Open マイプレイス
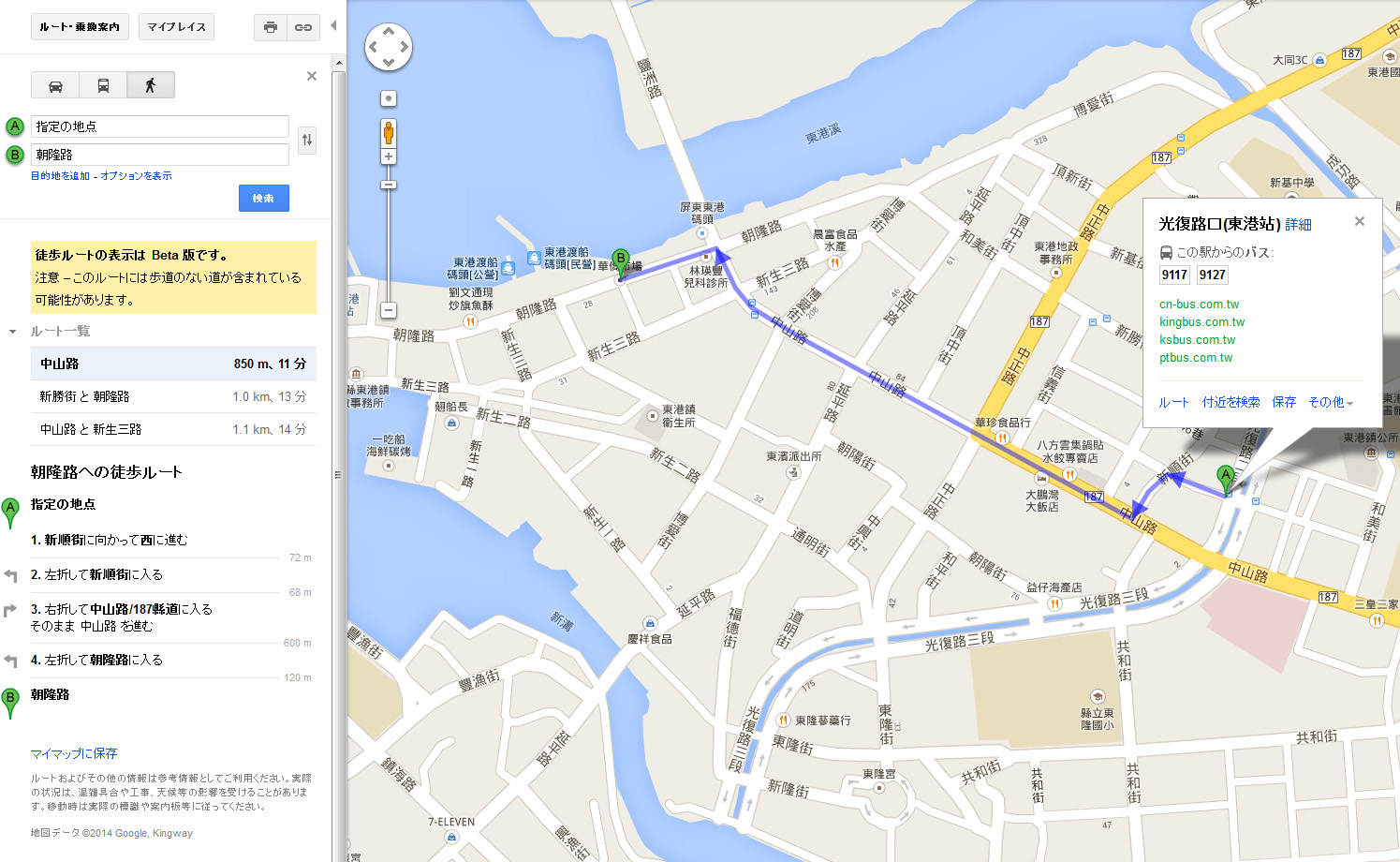 (176, 27)
